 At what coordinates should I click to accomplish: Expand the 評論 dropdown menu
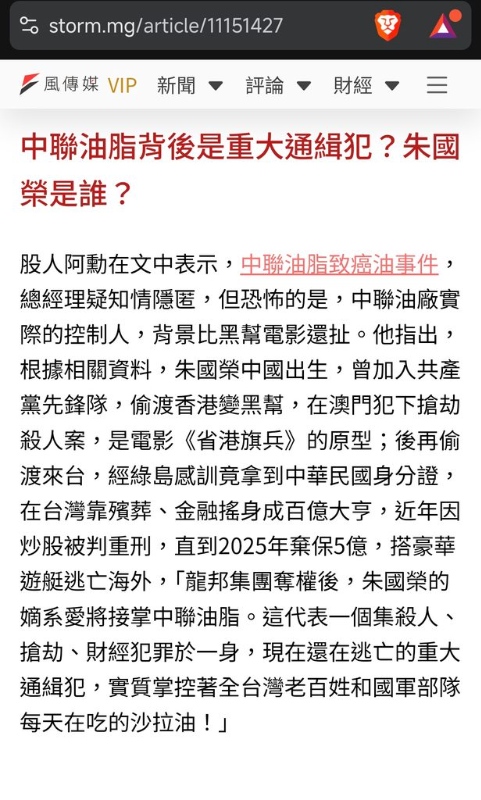[278, 85]
